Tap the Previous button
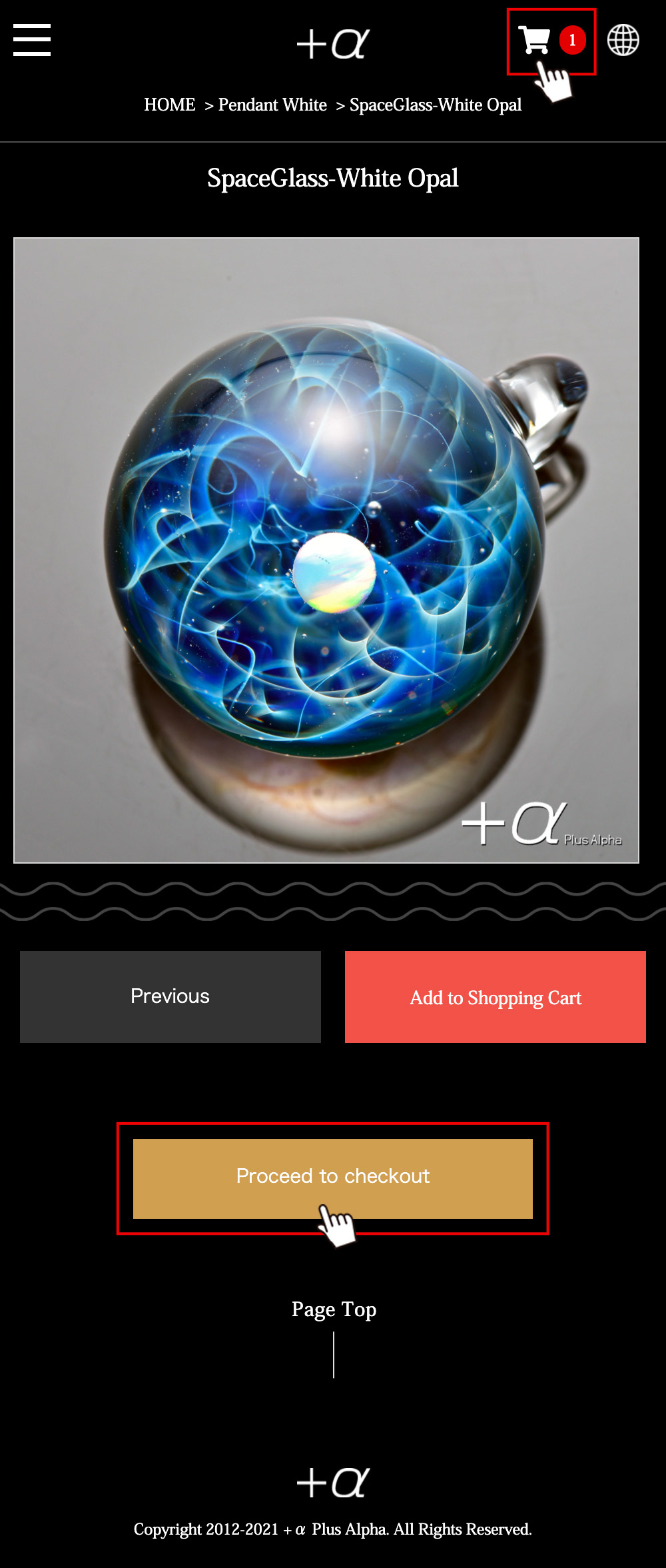Screen dimensions: 666x1568 pyautogui.click(x=170, y=996)
